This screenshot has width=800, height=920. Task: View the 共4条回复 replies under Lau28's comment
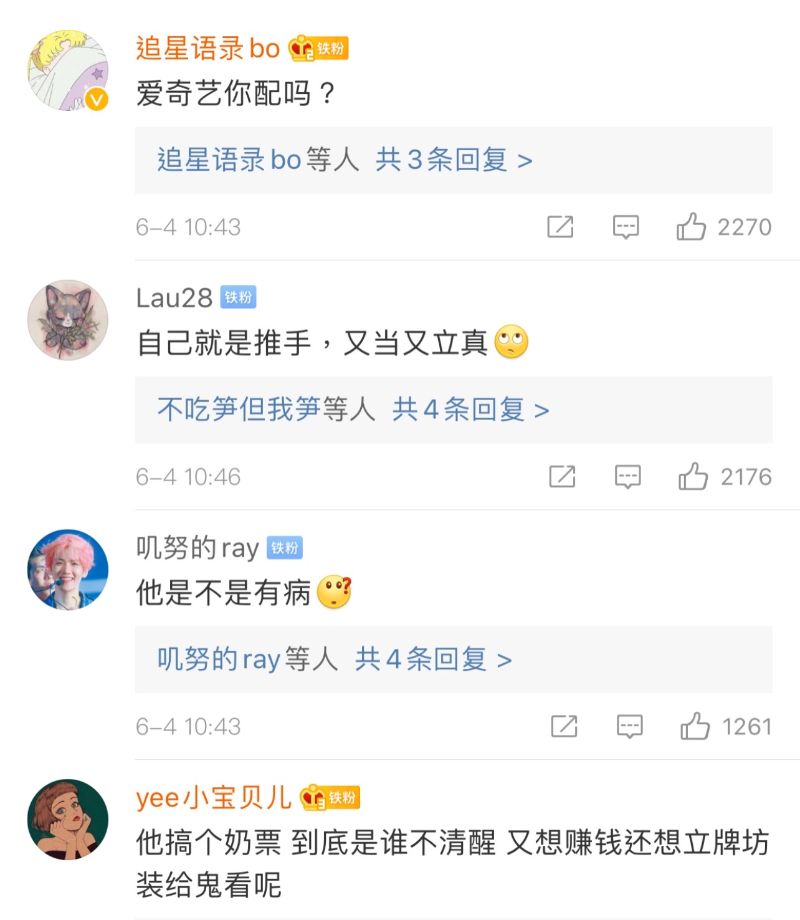(x=471, y=410)
